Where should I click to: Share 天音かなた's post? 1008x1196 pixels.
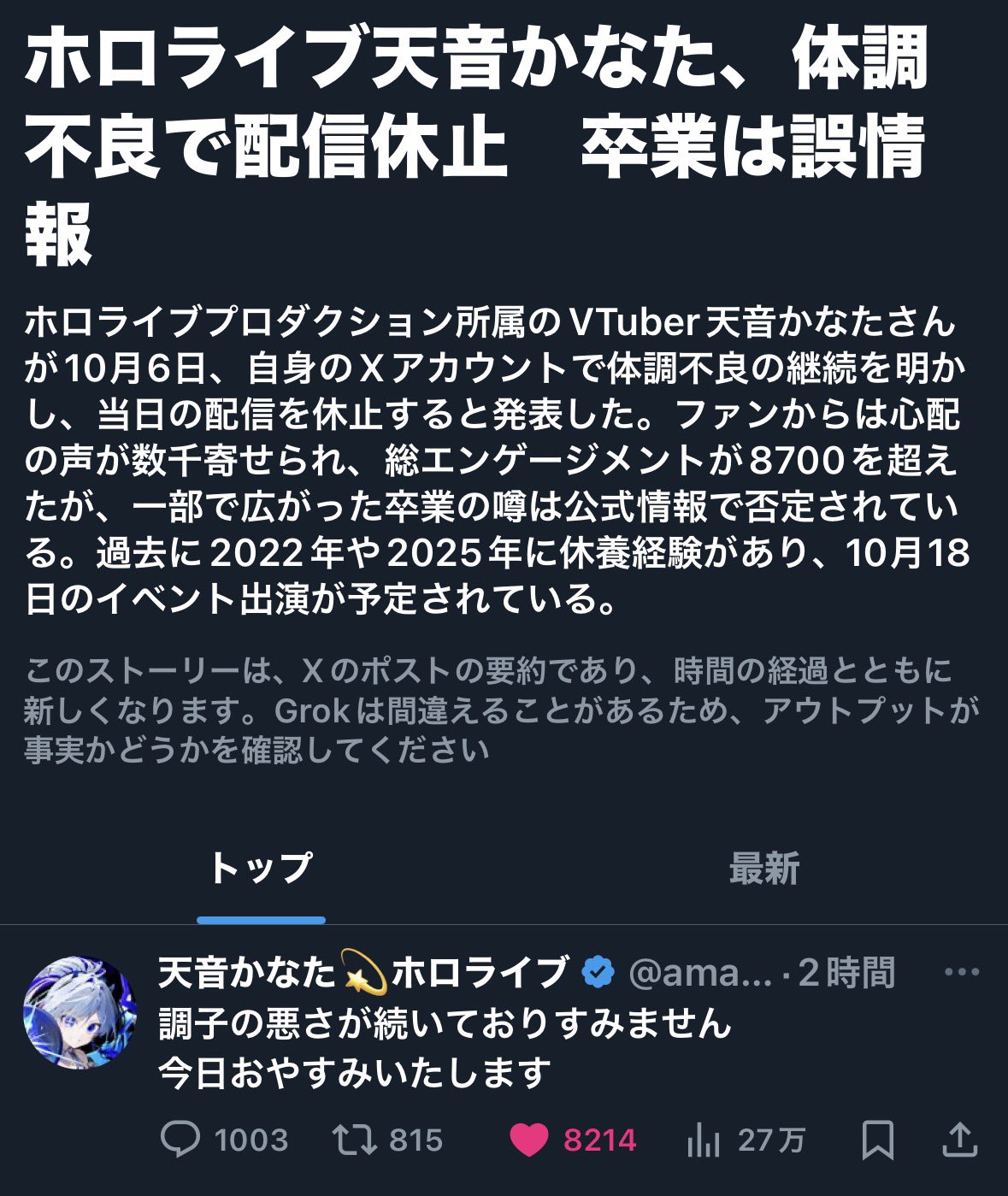coord(959,1140)
